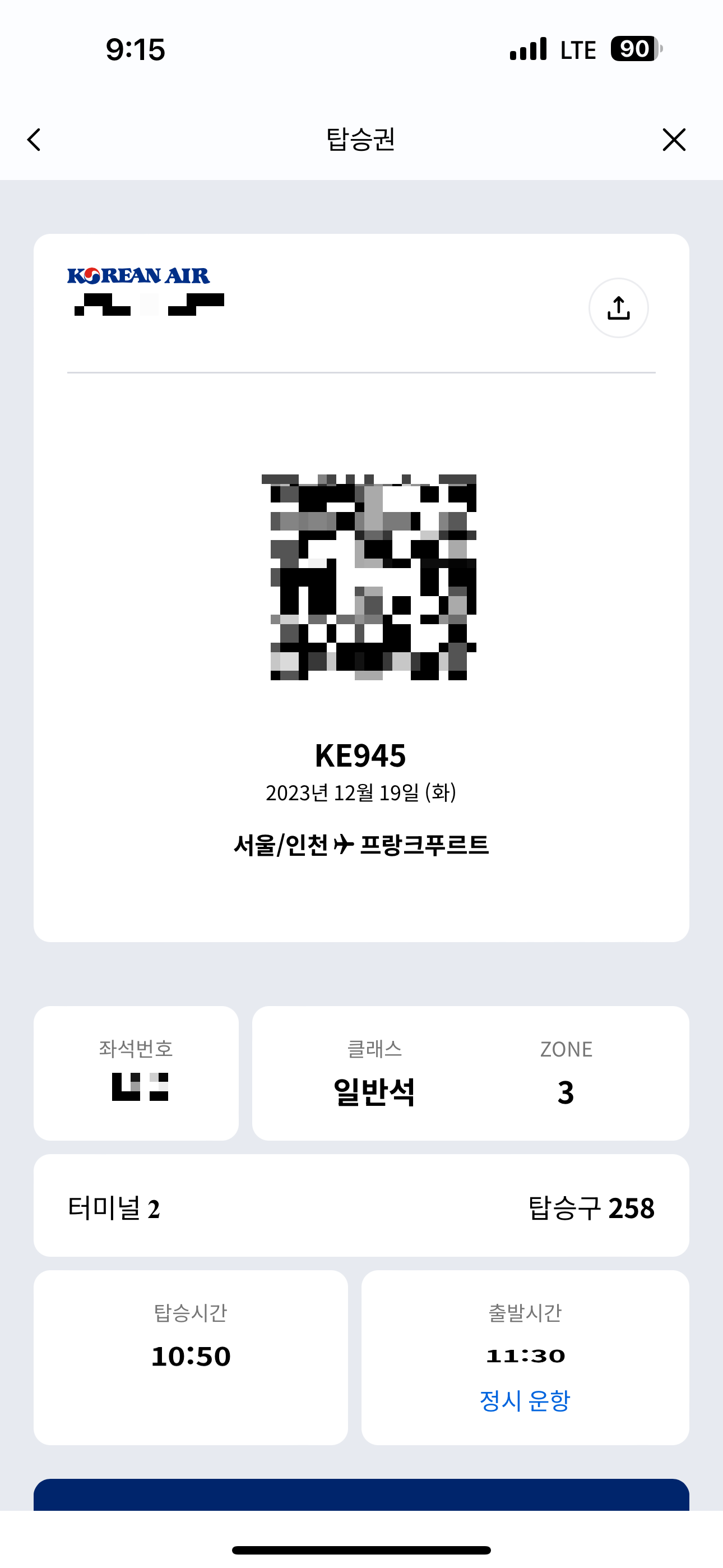Tap the flight number KE945
The height and width of the screenshot is (1568, 723).
pyautogui.click(x=361, y=756)
